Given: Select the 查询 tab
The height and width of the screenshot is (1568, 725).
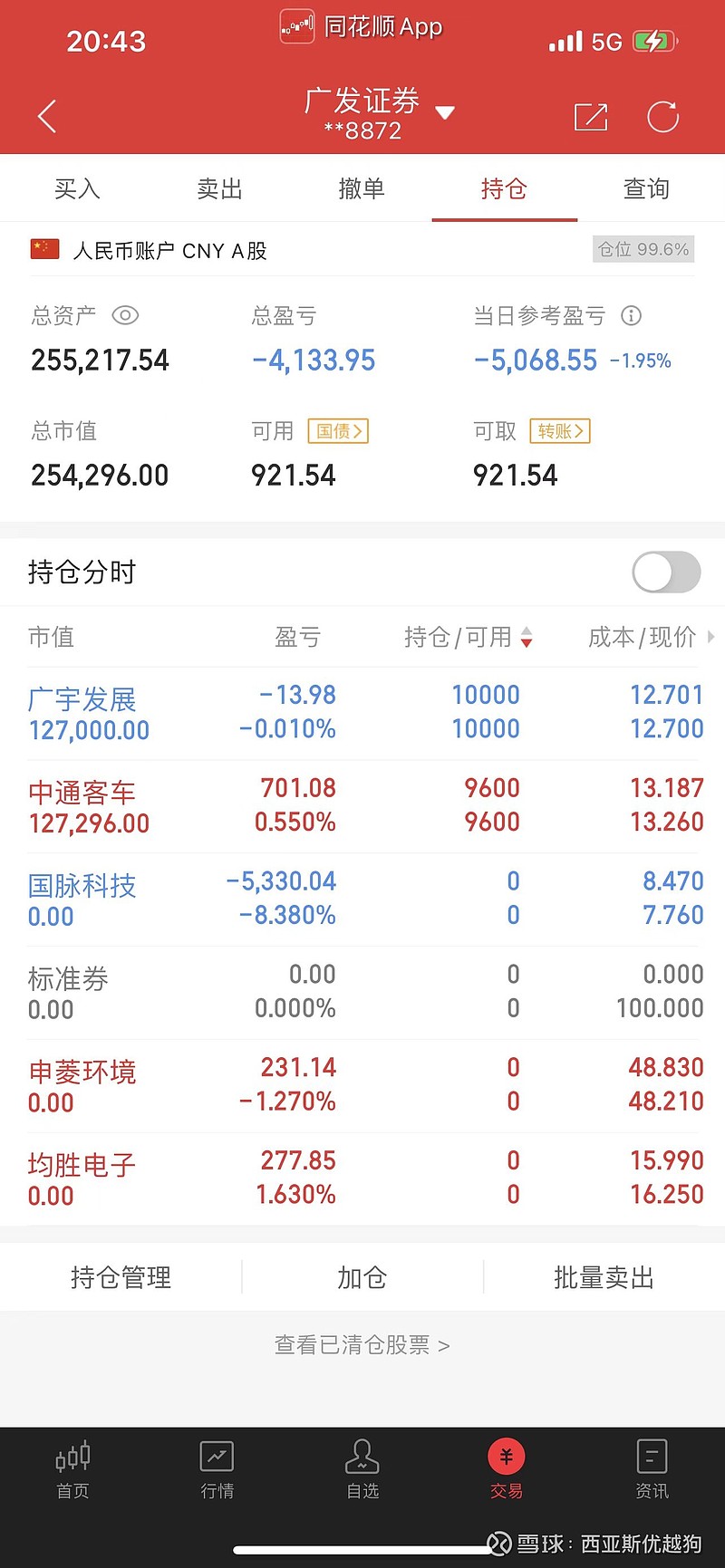Looking at the screenshot, I should tap(646, 188).
